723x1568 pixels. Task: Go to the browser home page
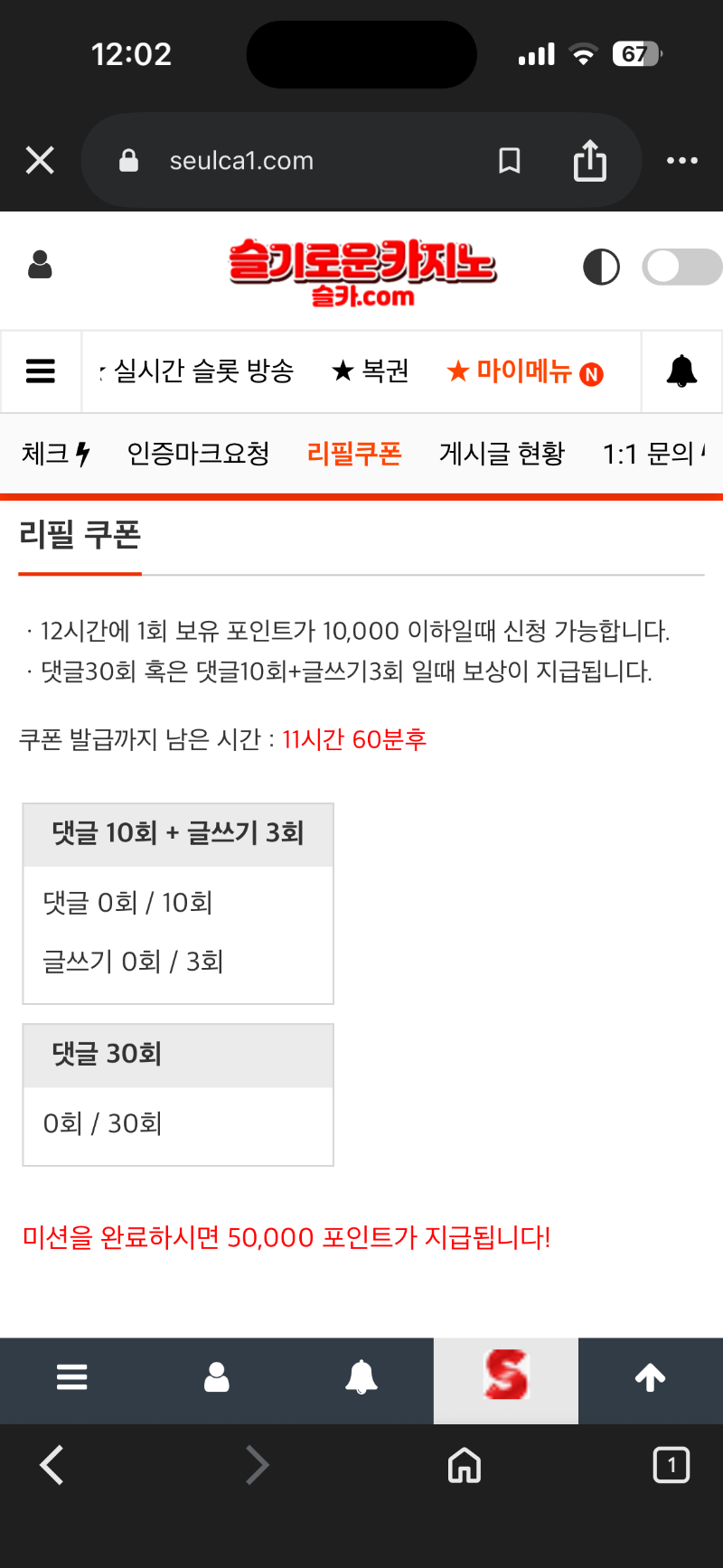coord(465,1465)
